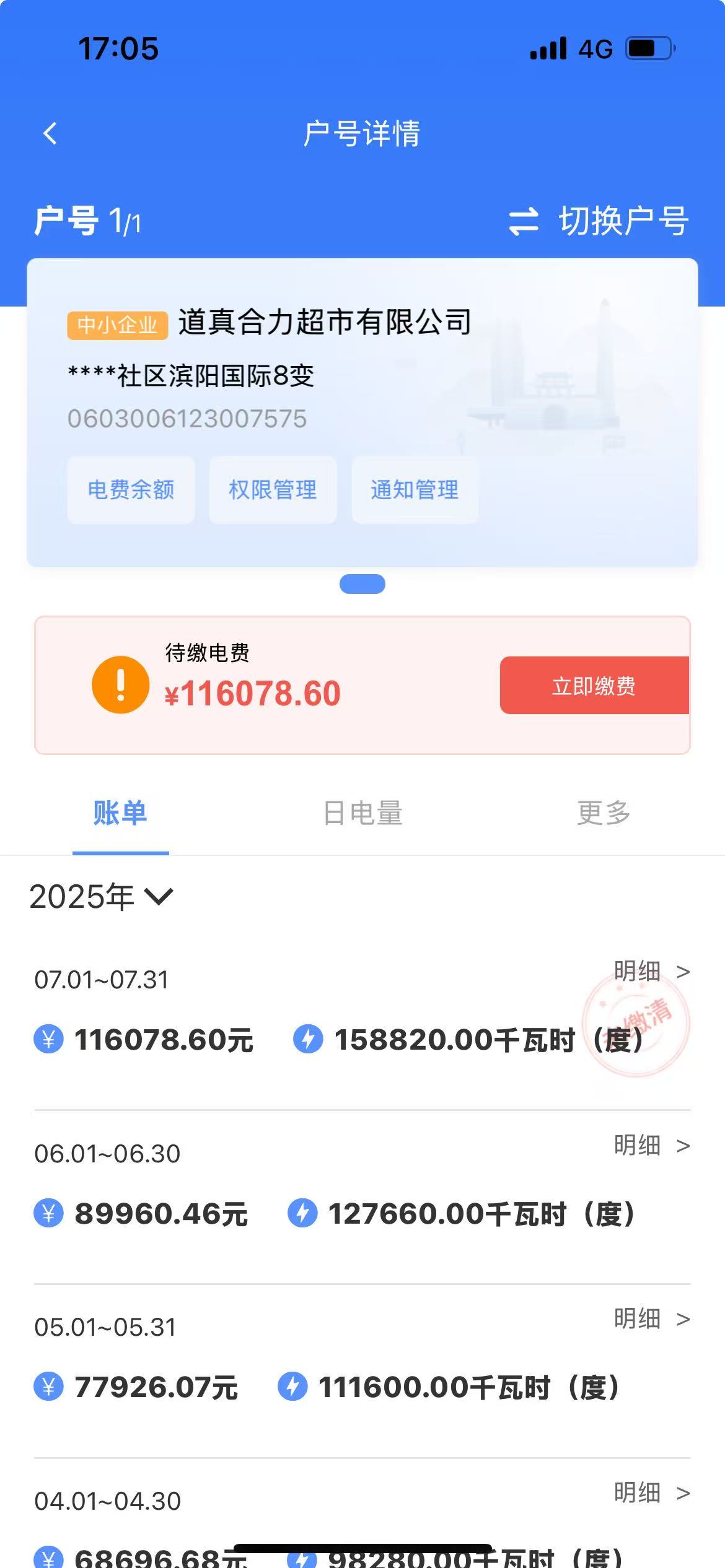Tap 立即缴费 to pay now
725x1568 pixels.
(x=594, y=686)
